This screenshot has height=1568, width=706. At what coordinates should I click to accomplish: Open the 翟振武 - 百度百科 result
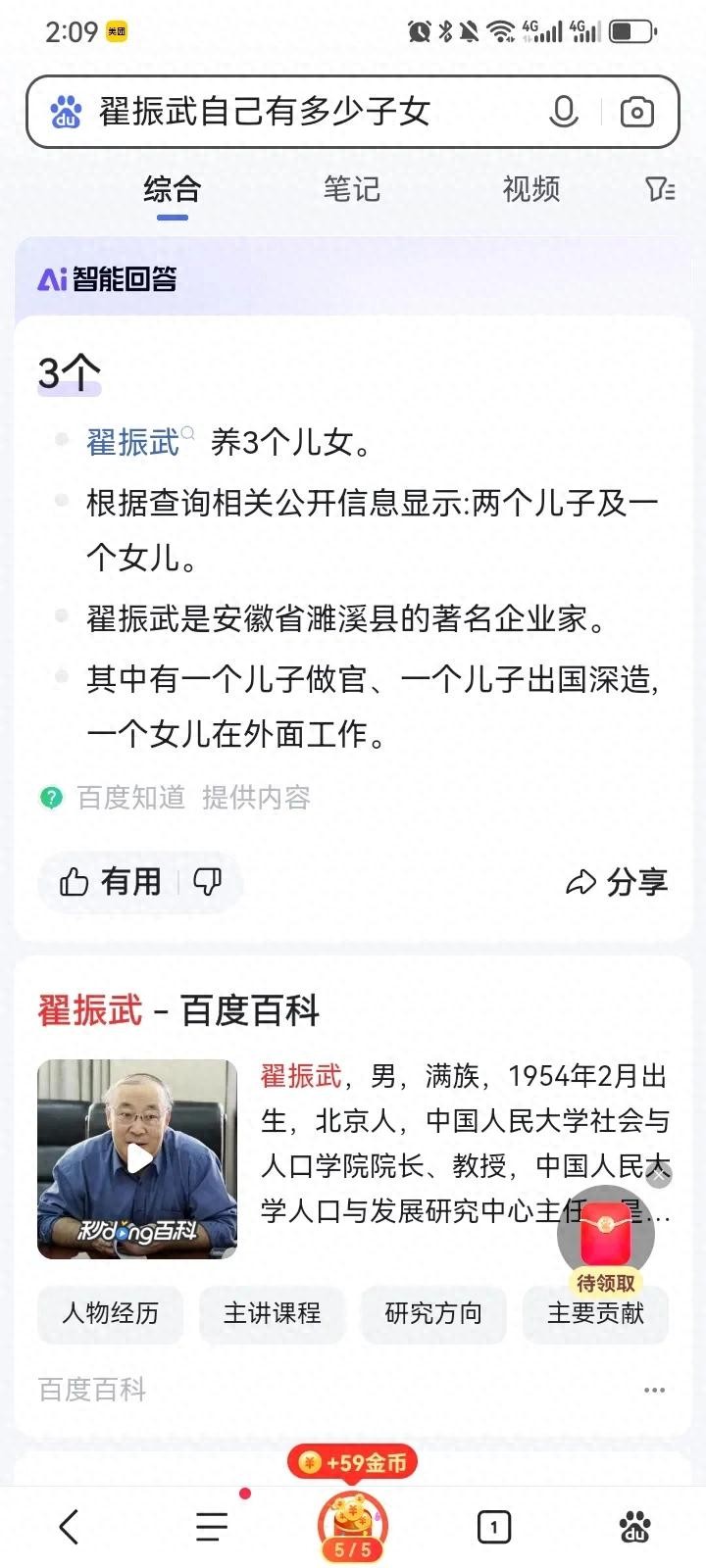coord(178,1010)
